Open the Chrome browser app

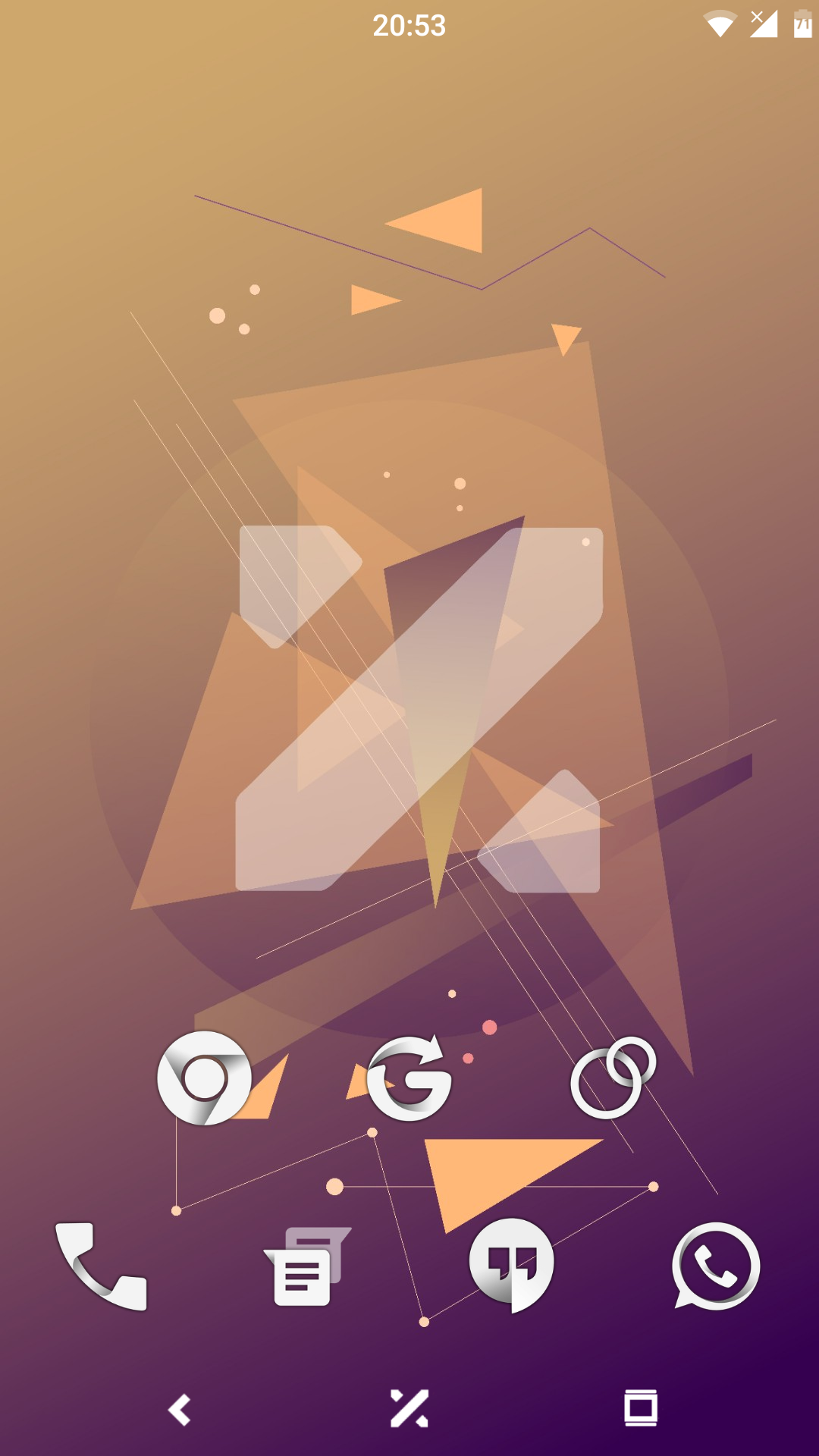point(204,1078)
